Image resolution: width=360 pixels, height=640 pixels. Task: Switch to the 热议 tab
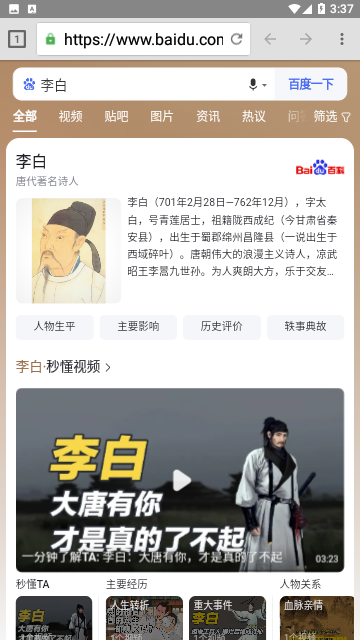pyautogui.click(x=253, y=117)
